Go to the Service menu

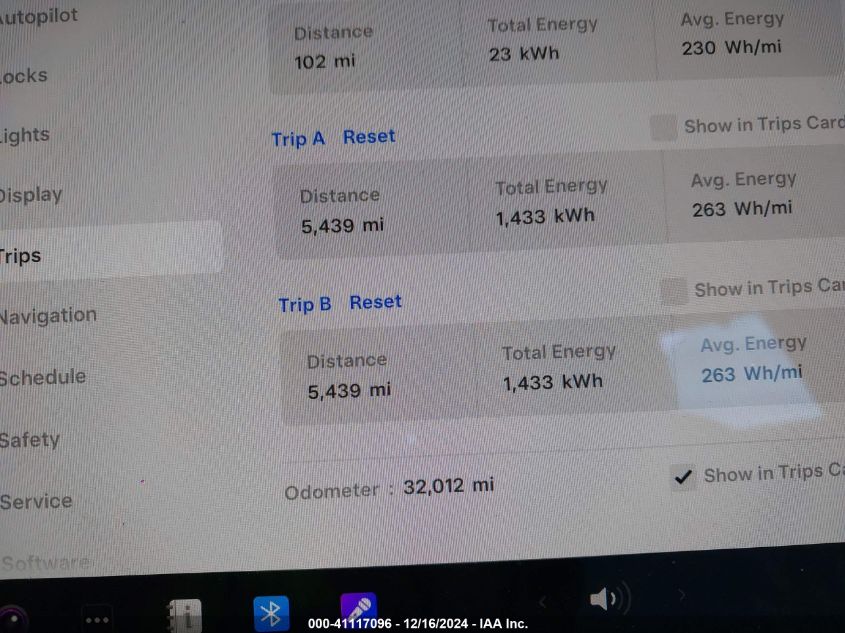(x=36, y=501)
